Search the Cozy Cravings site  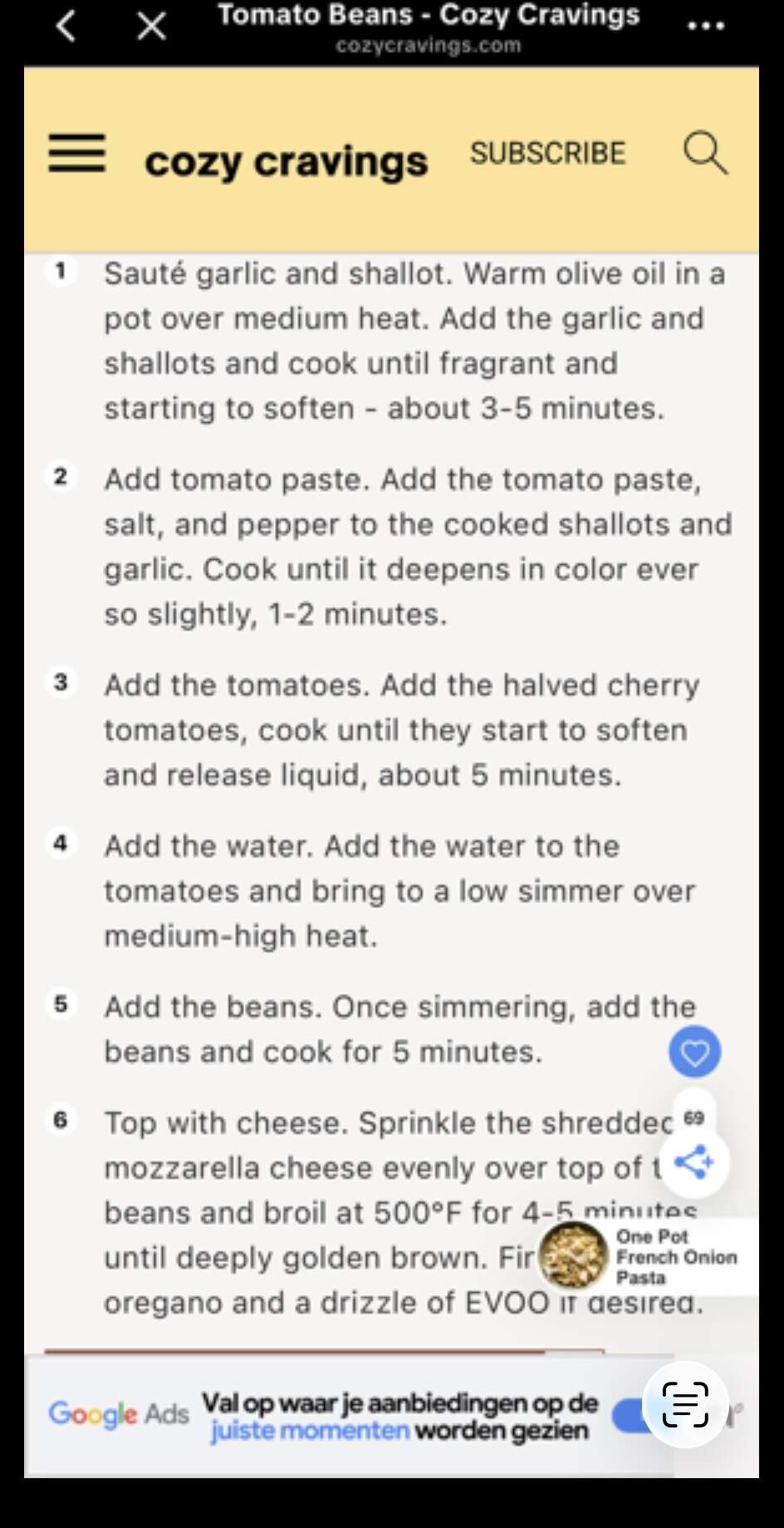705,154
